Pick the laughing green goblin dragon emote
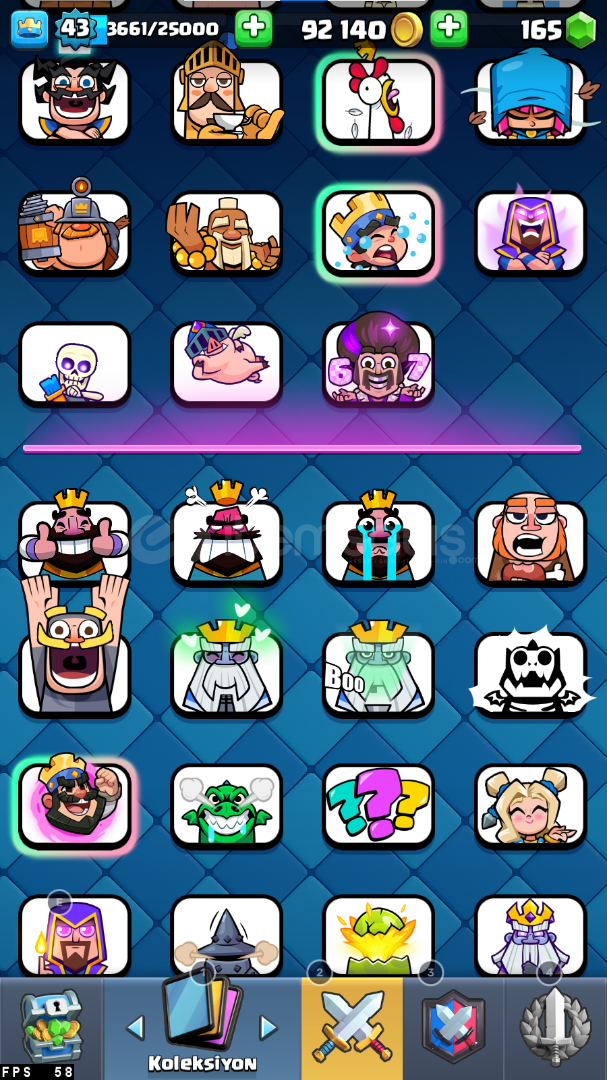Screen dimensions: 607x1080 tap(226, 805)
